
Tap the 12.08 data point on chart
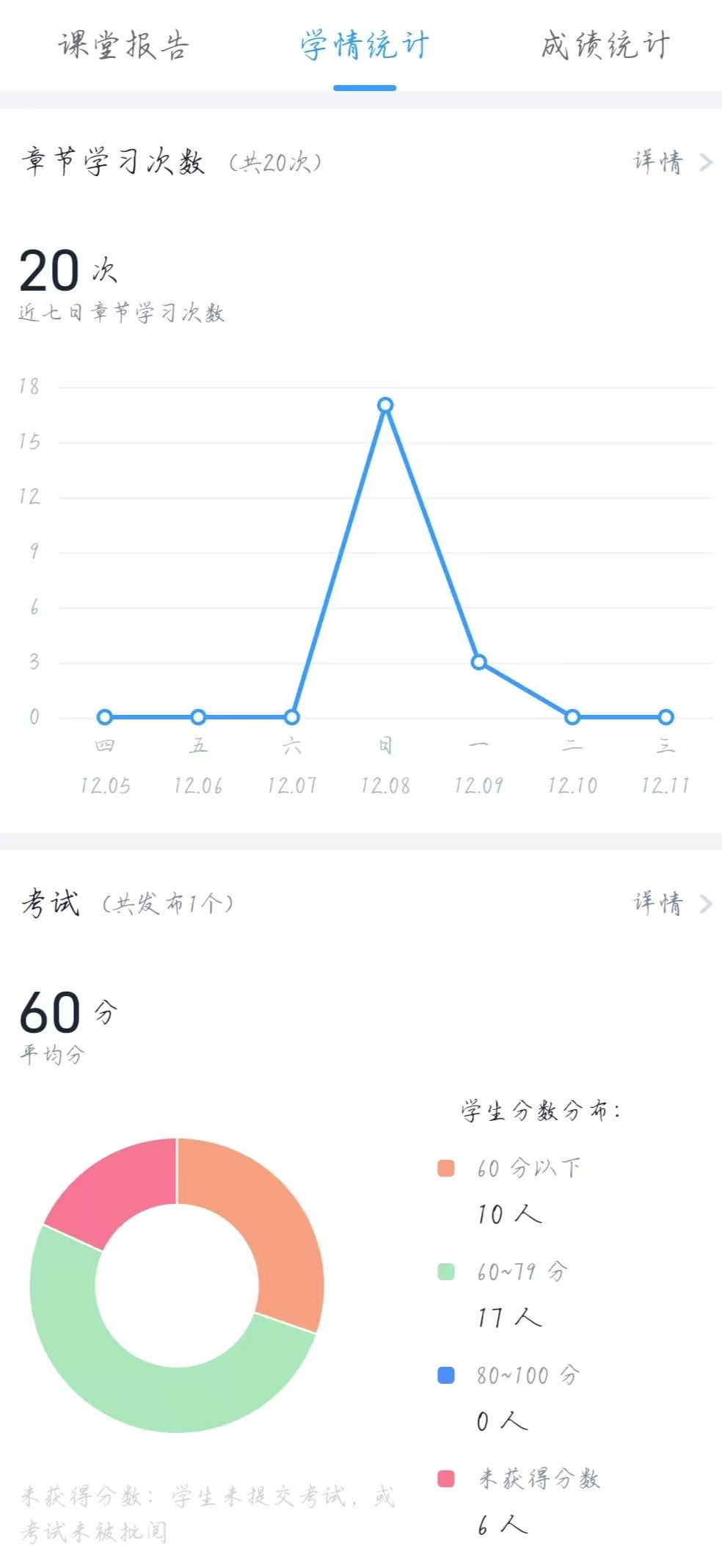385,405
